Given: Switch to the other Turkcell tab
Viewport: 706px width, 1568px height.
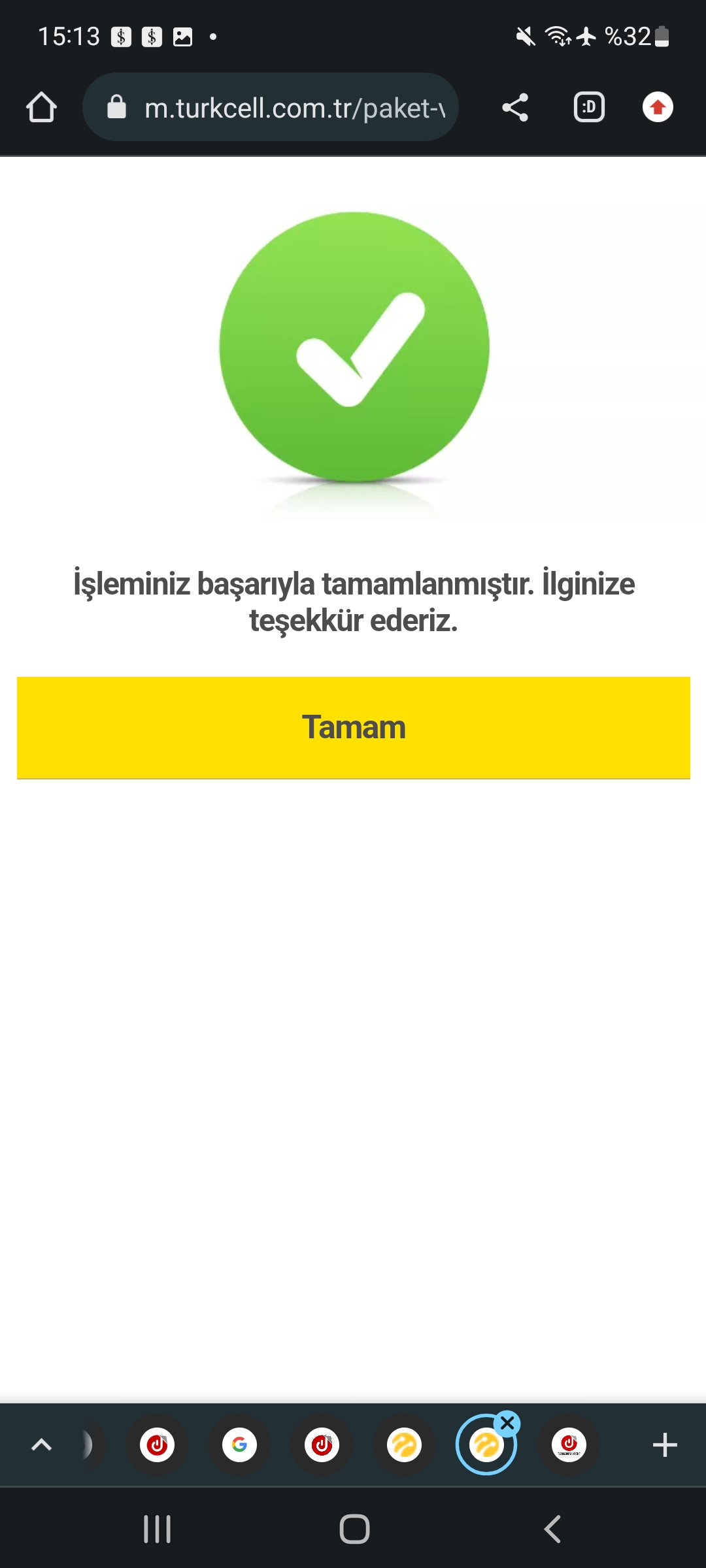Looking at the screenshot, I should tap(404, 1445).
